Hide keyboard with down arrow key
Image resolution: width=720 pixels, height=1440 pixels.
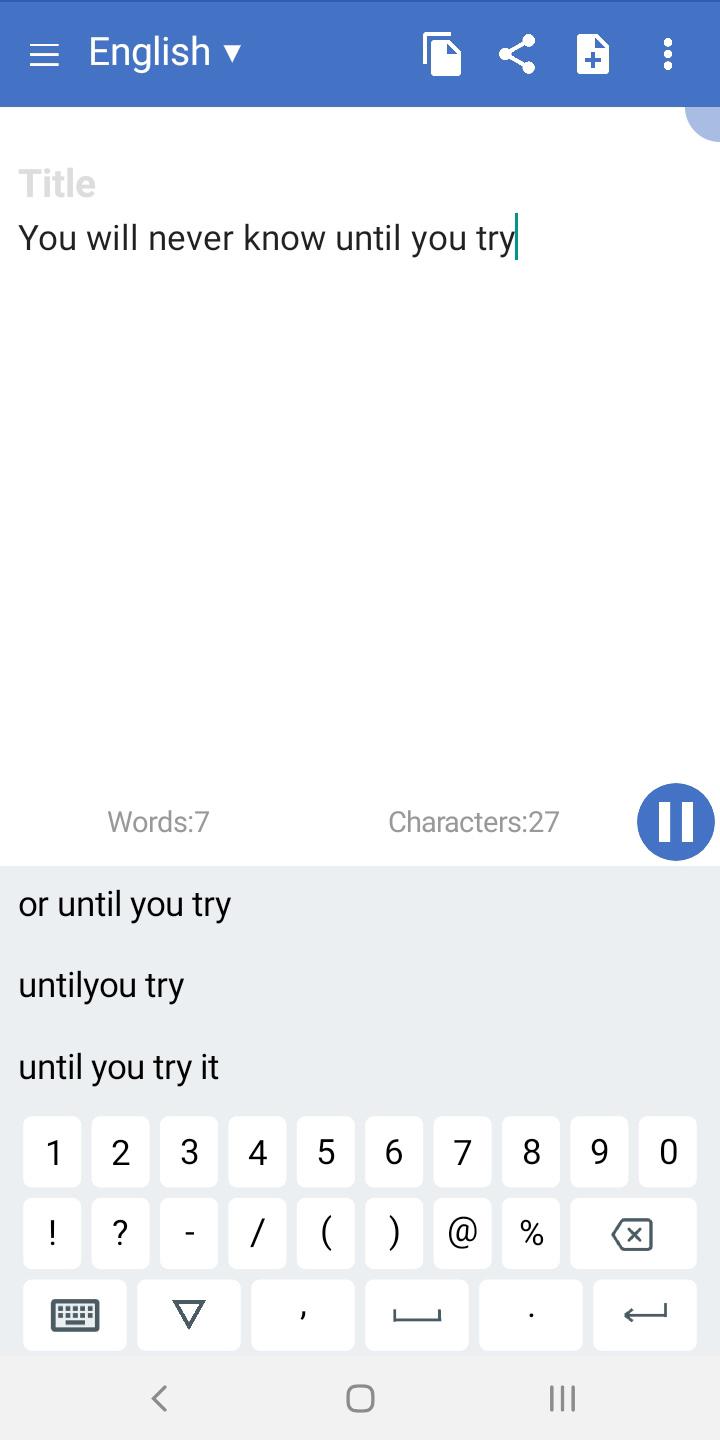(188, 1316)
